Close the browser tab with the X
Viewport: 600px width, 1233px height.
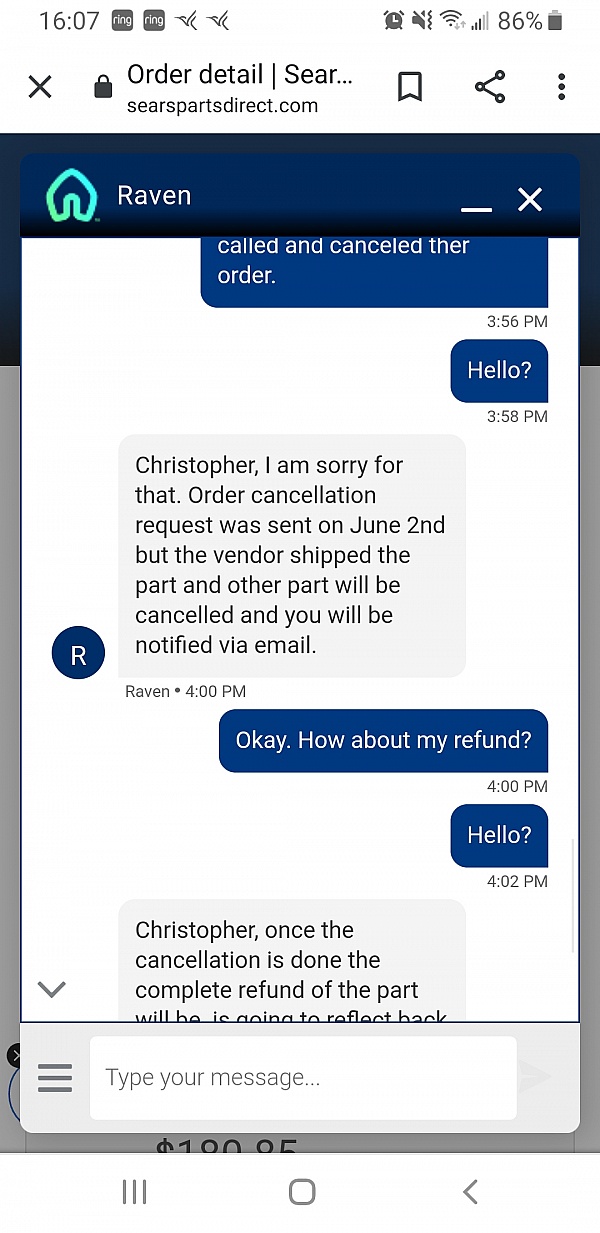[x=40, y=87]
